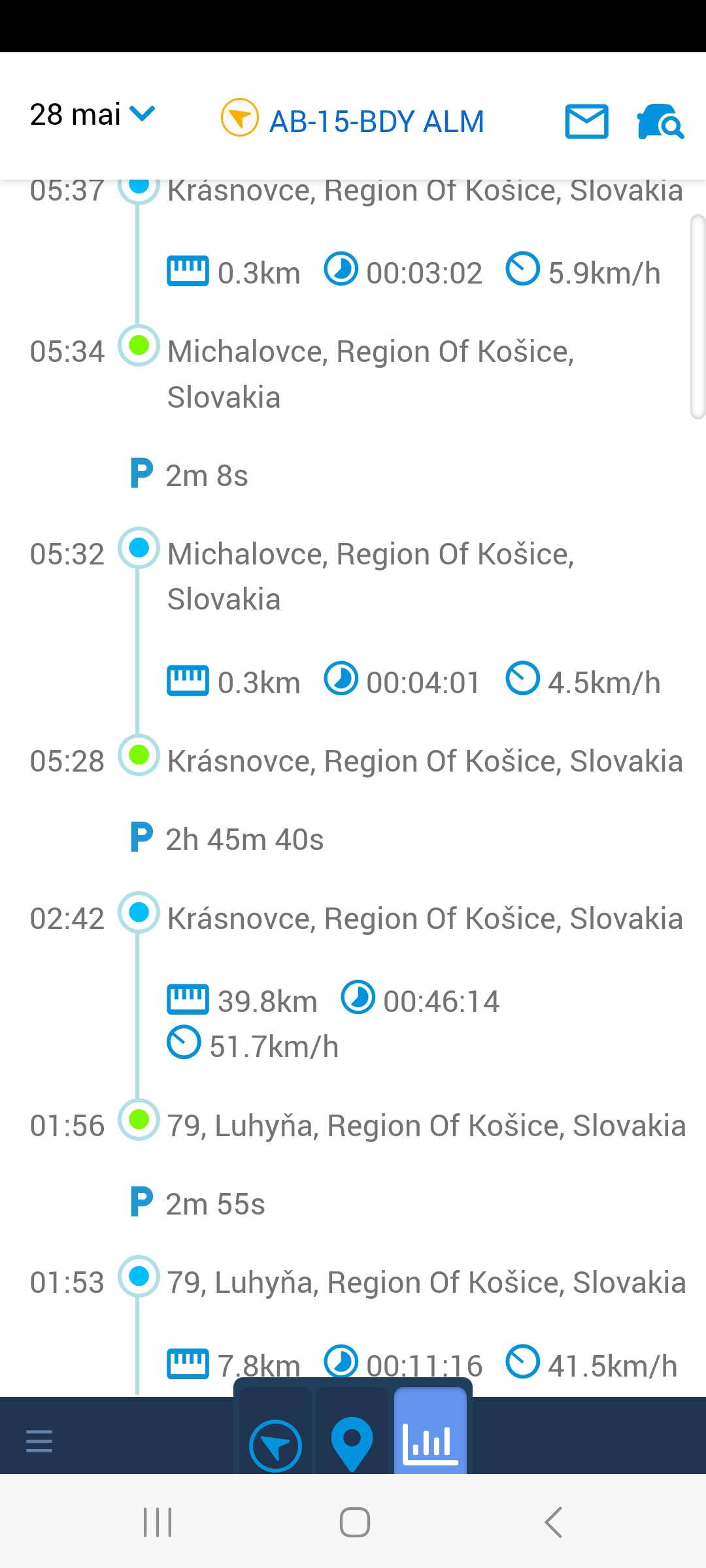
Task: Switch to the map pin tab
Action: click(x=352, y=1443)
